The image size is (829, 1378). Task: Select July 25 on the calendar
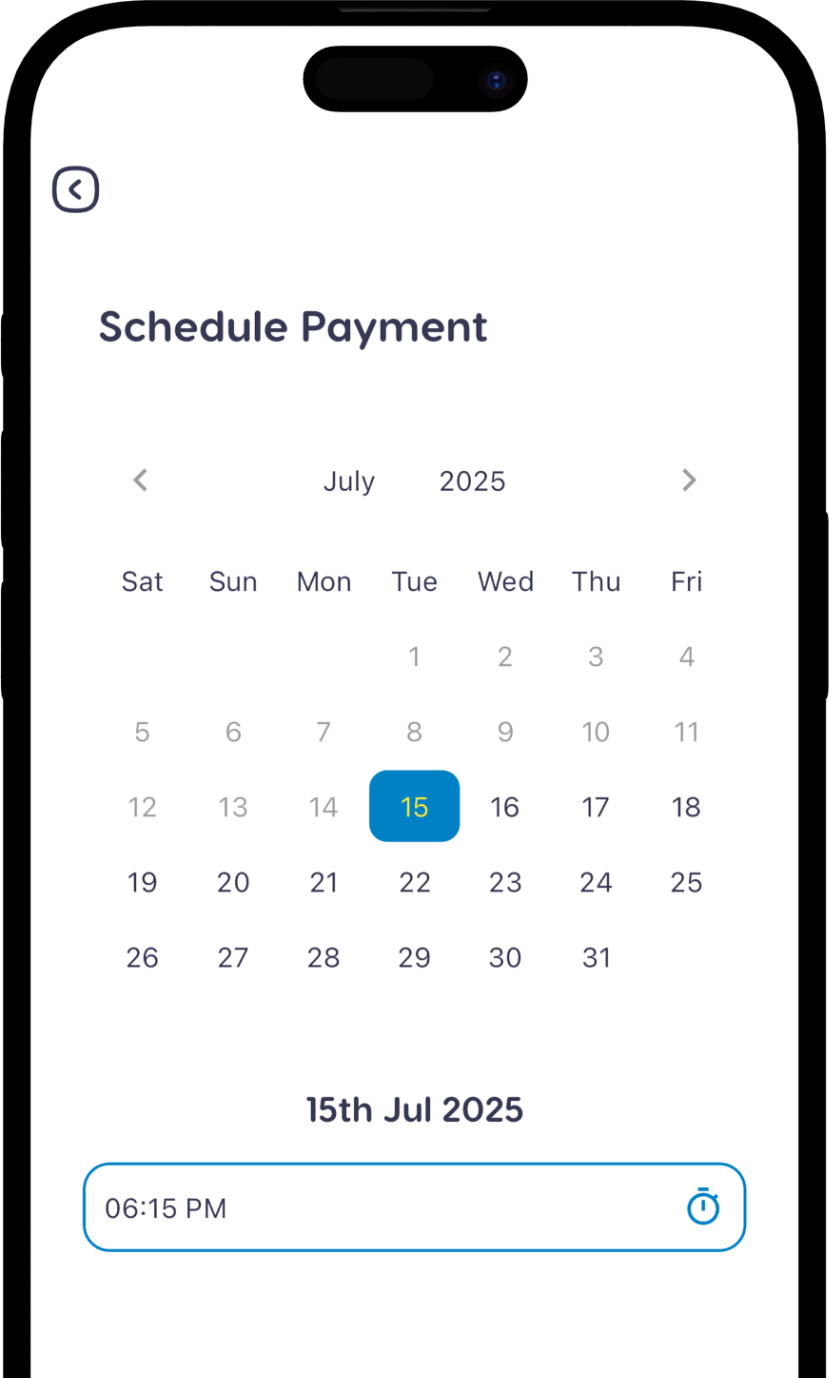[686, 882]
